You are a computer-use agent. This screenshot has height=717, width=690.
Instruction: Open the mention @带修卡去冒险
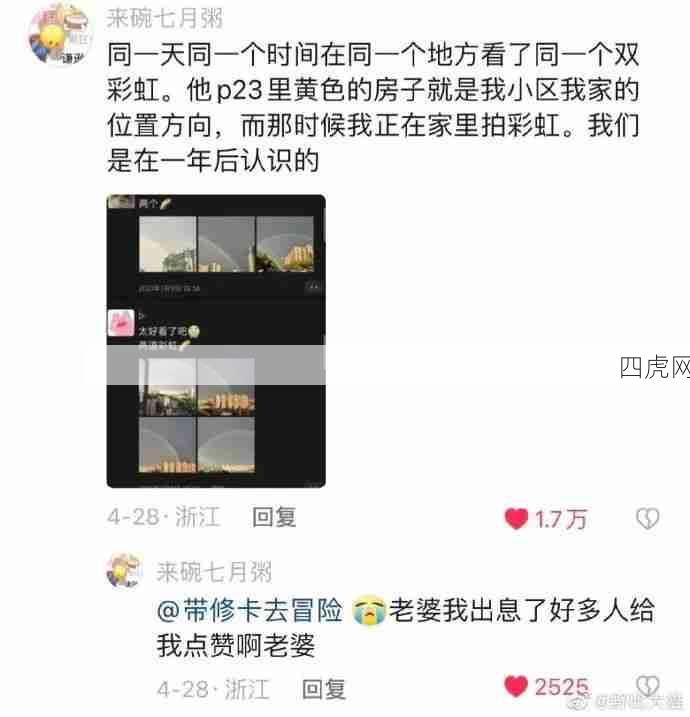coord(250,610)
